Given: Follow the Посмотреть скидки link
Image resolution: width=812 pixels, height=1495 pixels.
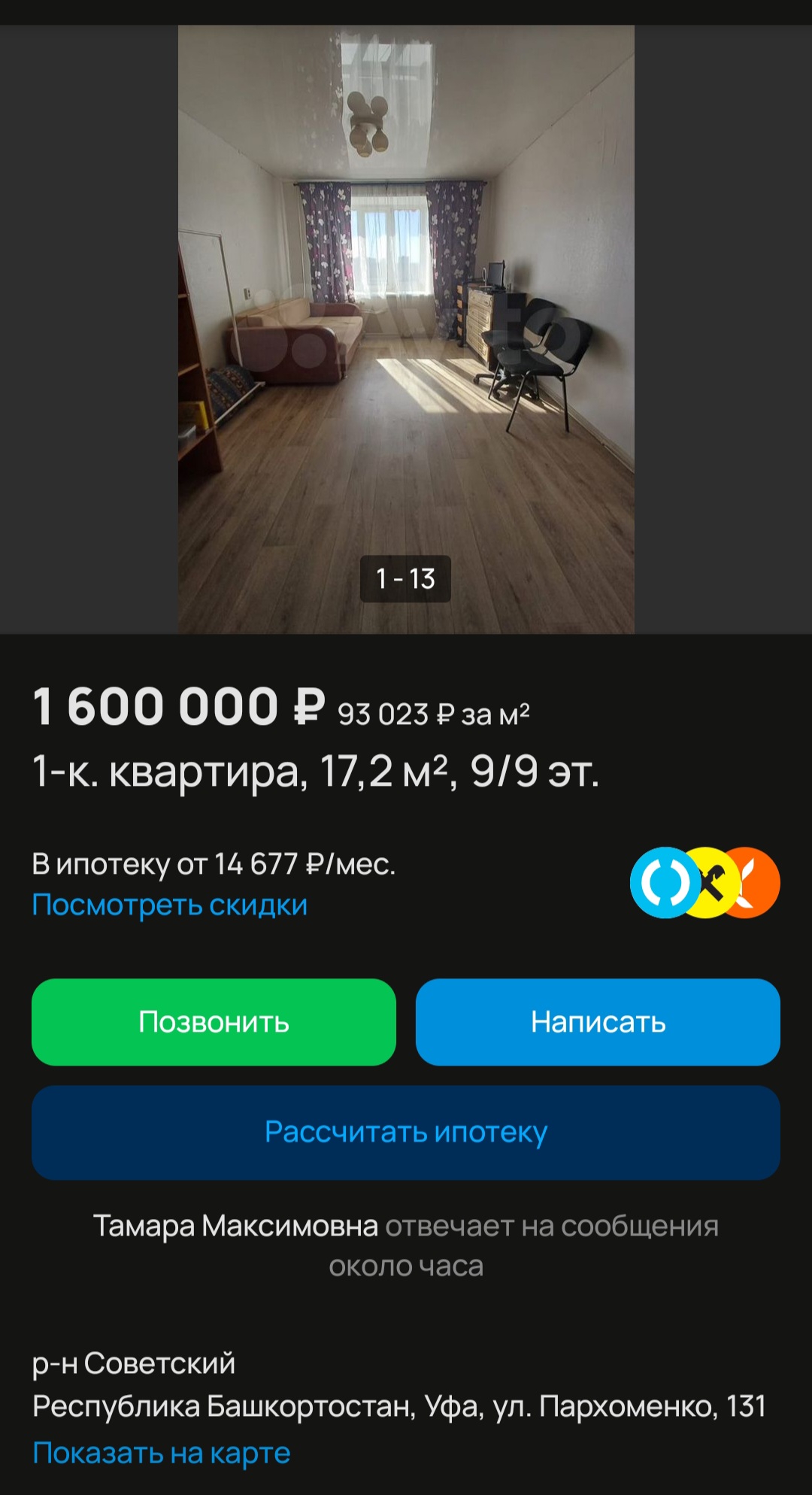Looking at the screenshot, I should coord(170,905).
